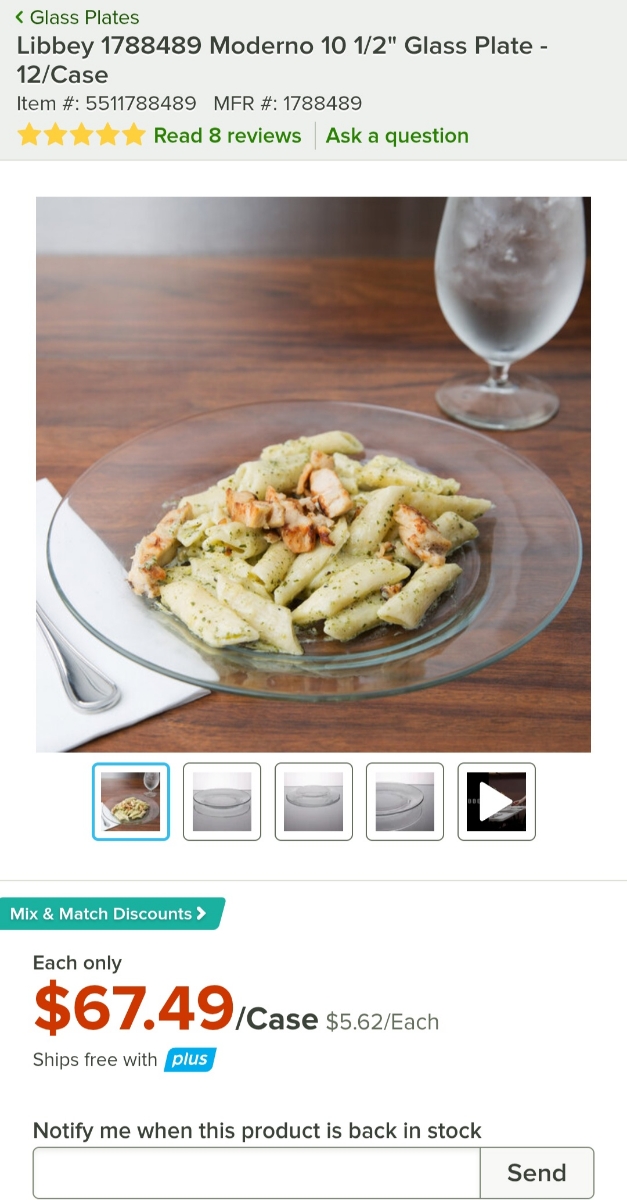The width and height of the screenshot is (627, 1200).
Task: Select the fourth close-up plate thumbnail
Action: [405, 801]
